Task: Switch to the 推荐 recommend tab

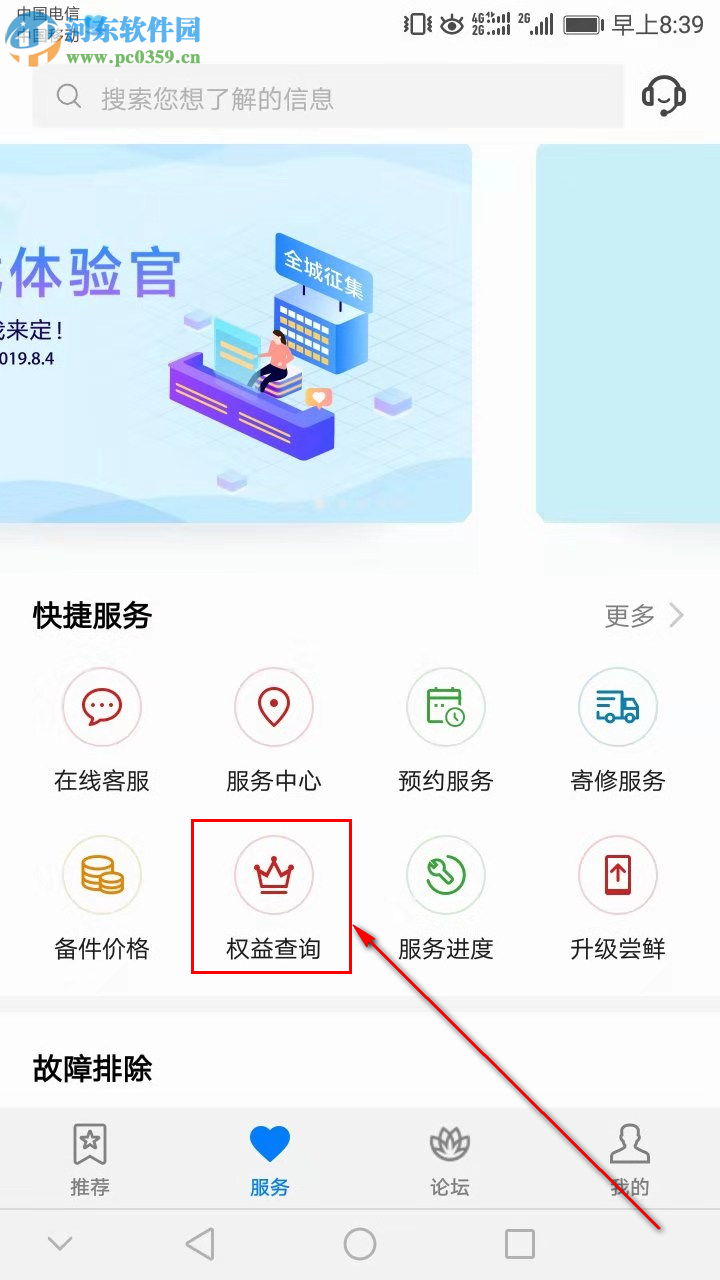Action: pos(90,1158)
